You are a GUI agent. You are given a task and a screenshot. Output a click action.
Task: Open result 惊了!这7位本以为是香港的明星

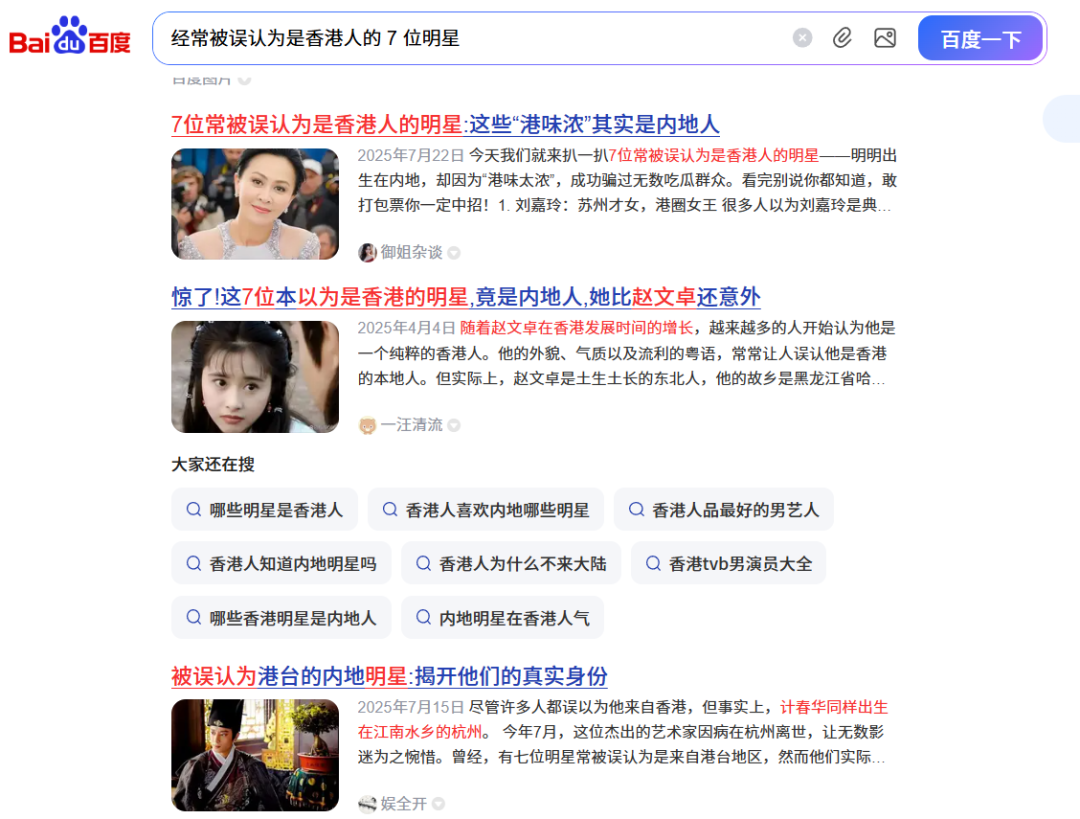tap(465, 297)
